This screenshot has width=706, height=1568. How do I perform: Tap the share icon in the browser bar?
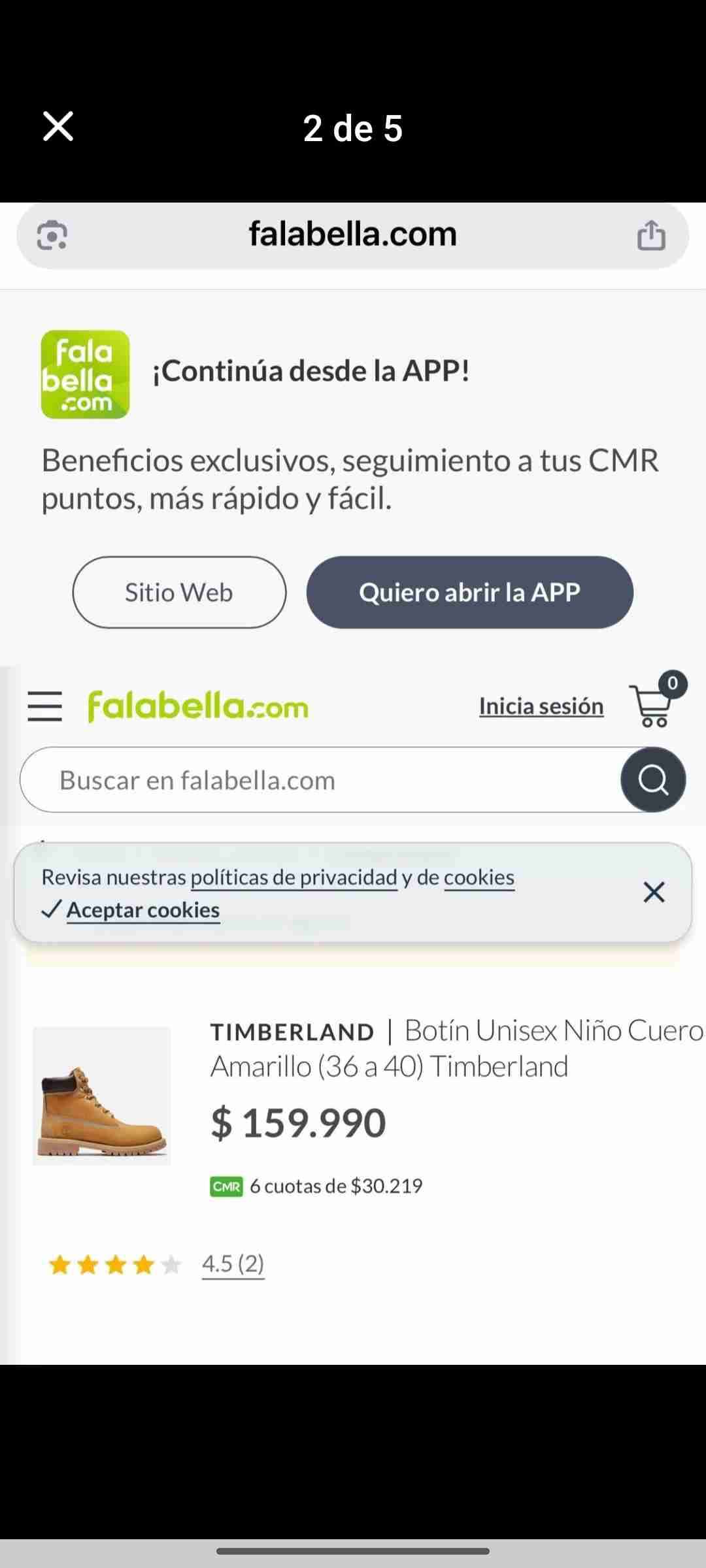tap(652, 235)
